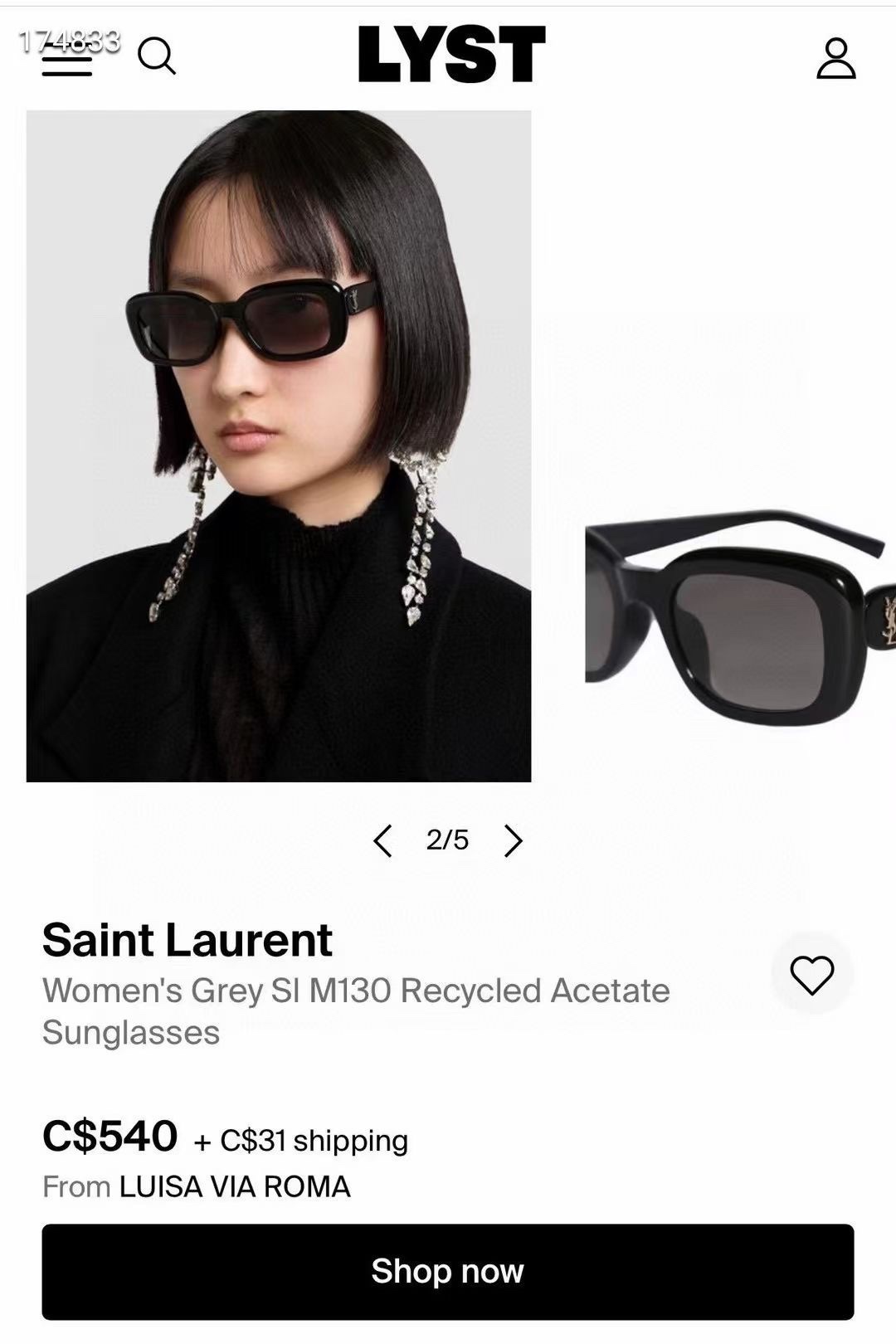Go to Lyst home via logo

[451, 55]
